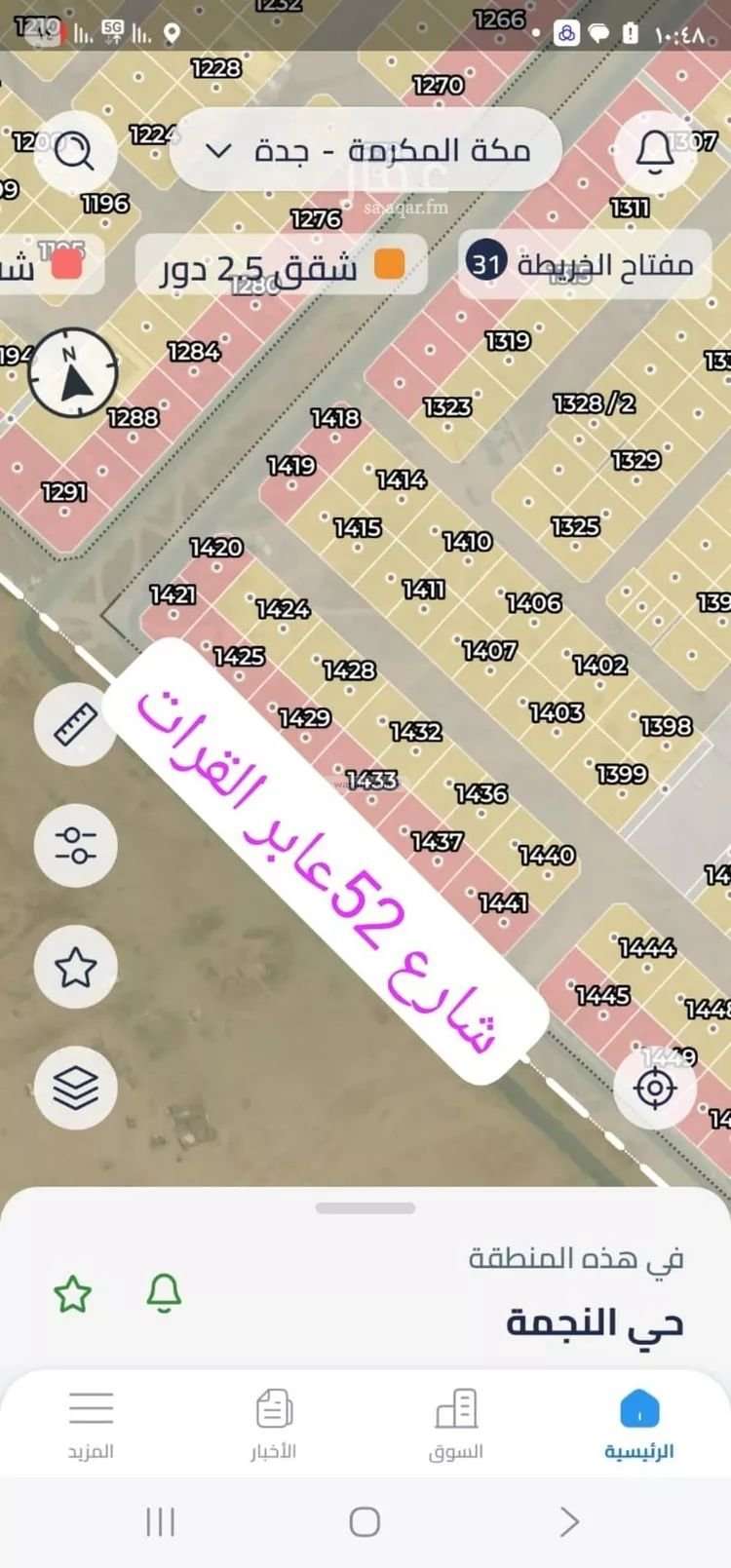731x1568 pixels.
Task: Enable alerts for حي النجمة
Action: (164, 1292)
